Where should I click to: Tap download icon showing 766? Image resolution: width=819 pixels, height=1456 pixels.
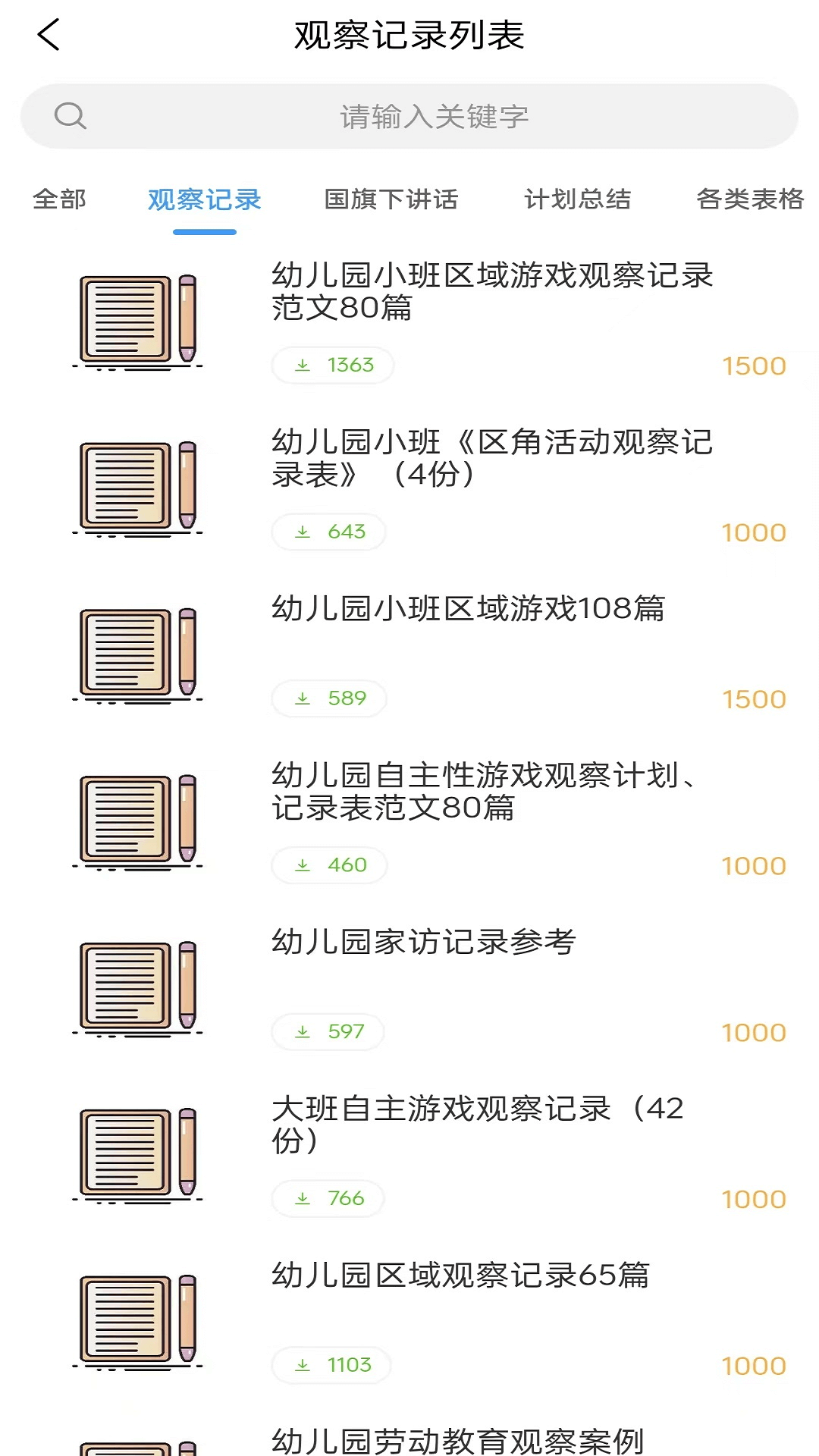(327, 1199)
